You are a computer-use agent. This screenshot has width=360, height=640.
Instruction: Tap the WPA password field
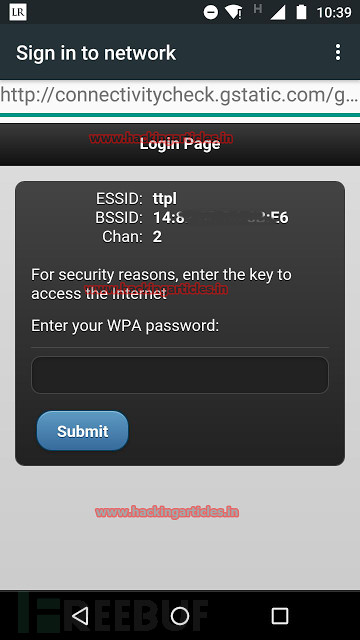coord(180,375)
